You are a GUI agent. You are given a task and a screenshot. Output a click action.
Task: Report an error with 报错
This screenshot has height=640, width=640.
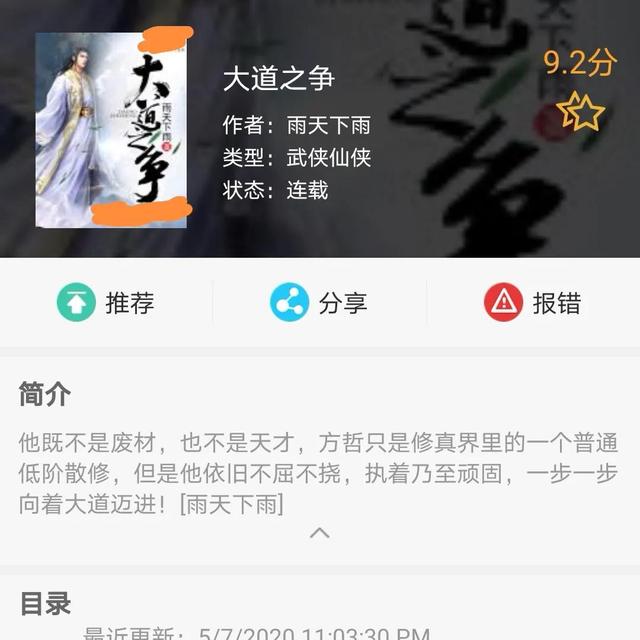click(x=532, y=302)
